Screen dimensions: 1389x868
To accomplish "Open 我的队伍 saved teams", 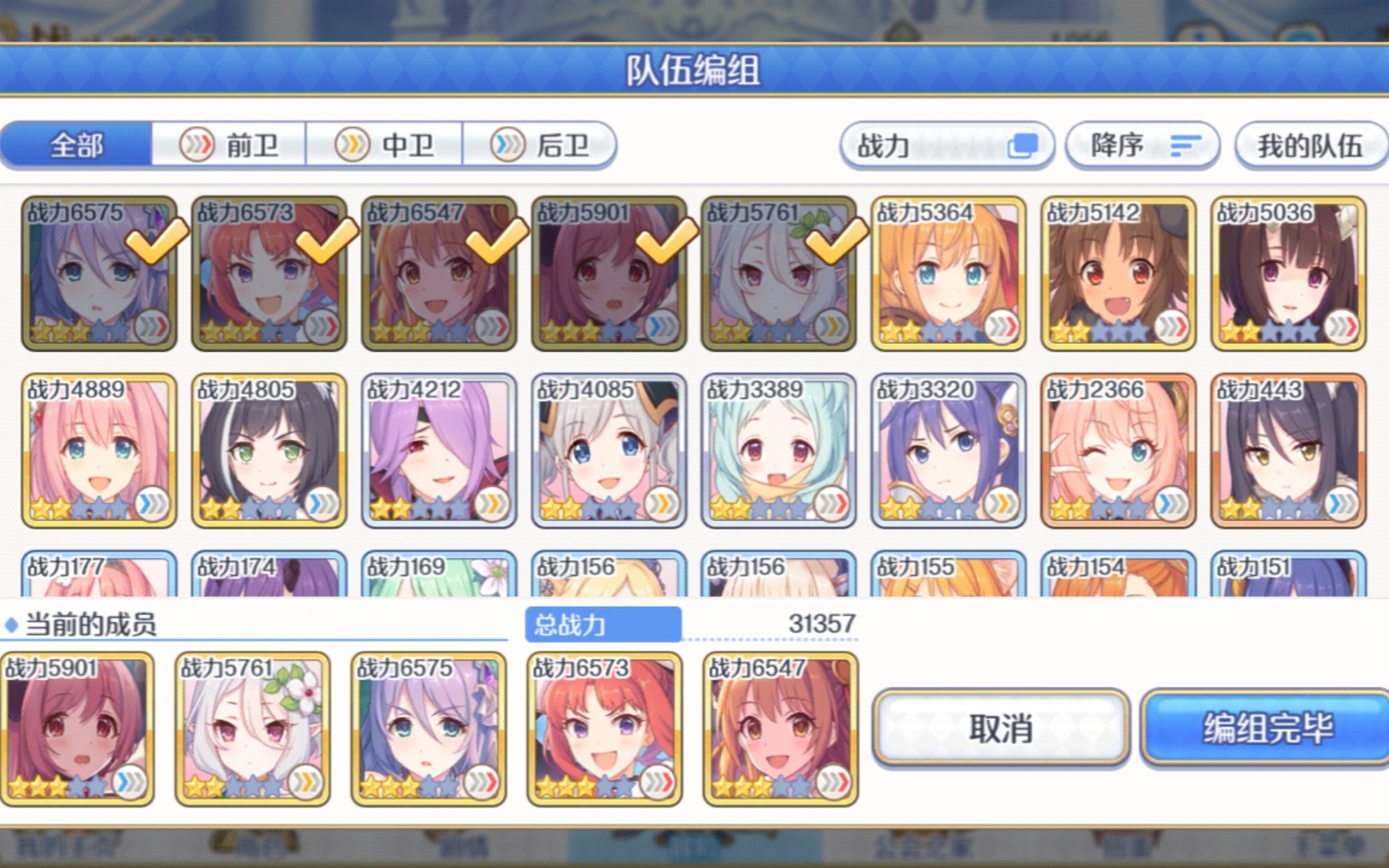I will pyautogui.click(x=1309, y=145).
